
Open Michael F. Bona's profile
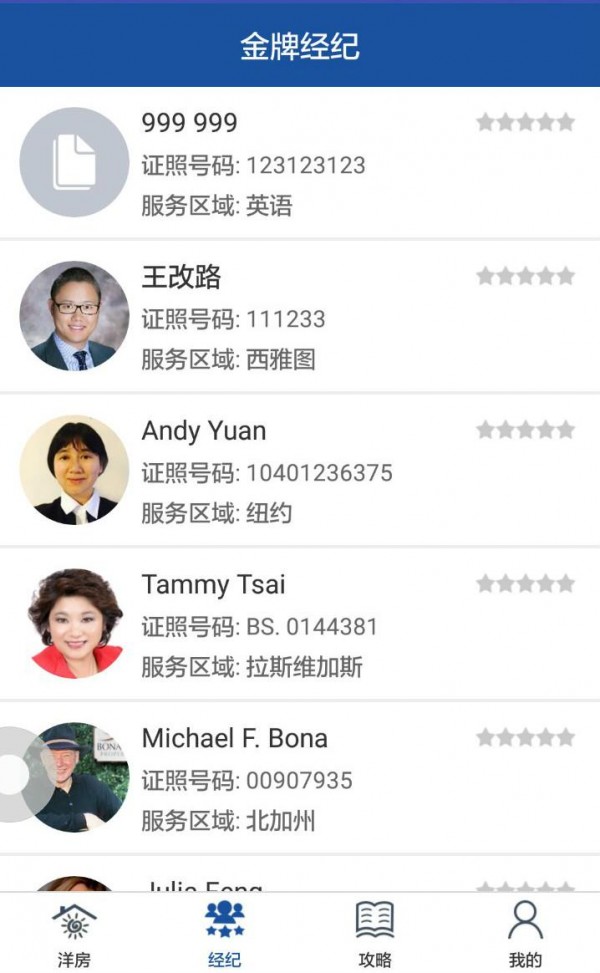(x=300, y=779)
